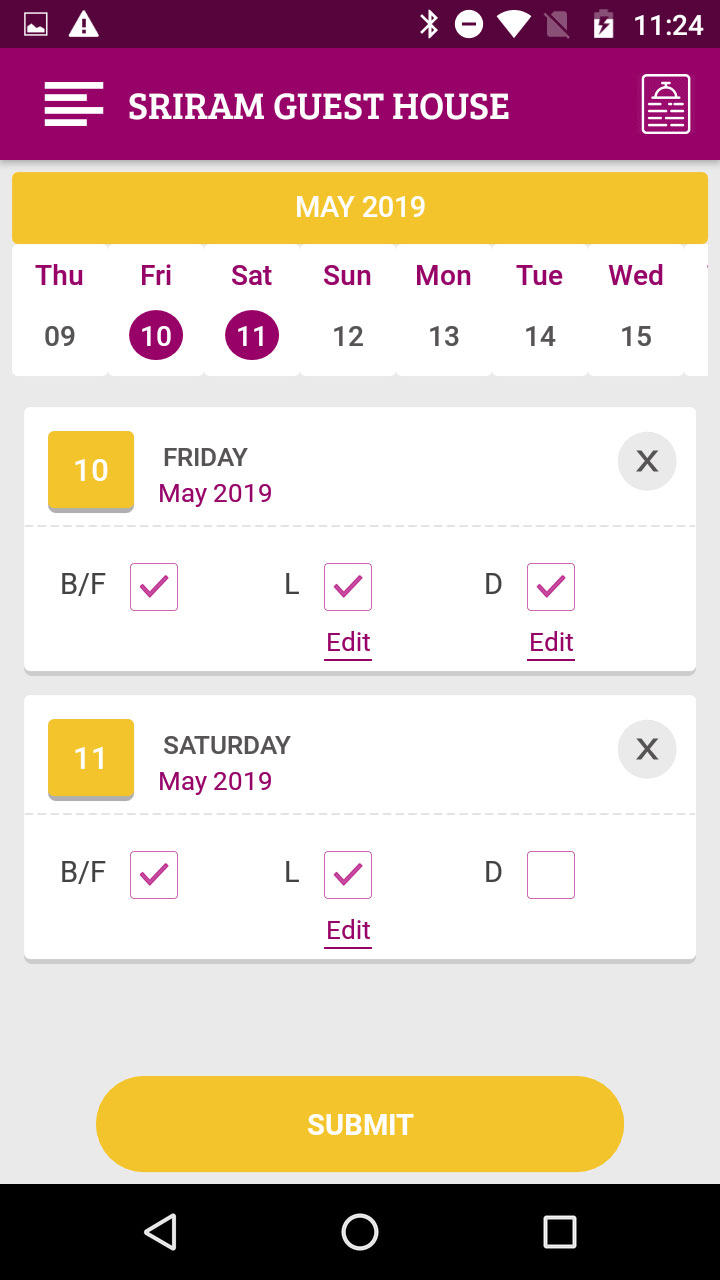This screenshot has height=1280, width=720.
Task: Edit Friday's dinner
Action: 551,643
